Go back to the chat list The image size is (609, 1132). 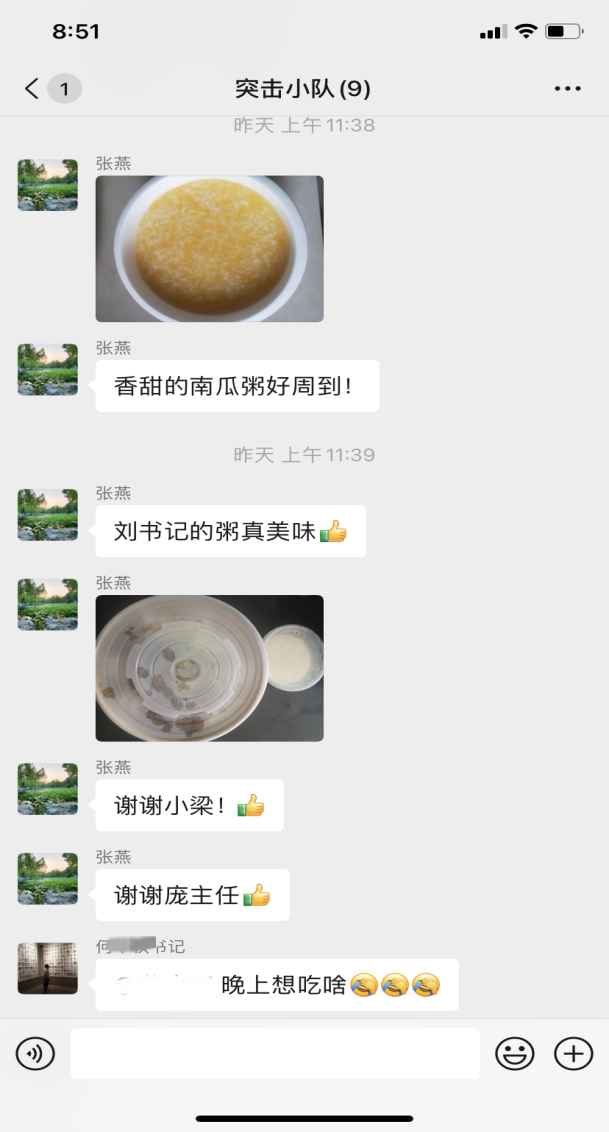tap(32, 89)
